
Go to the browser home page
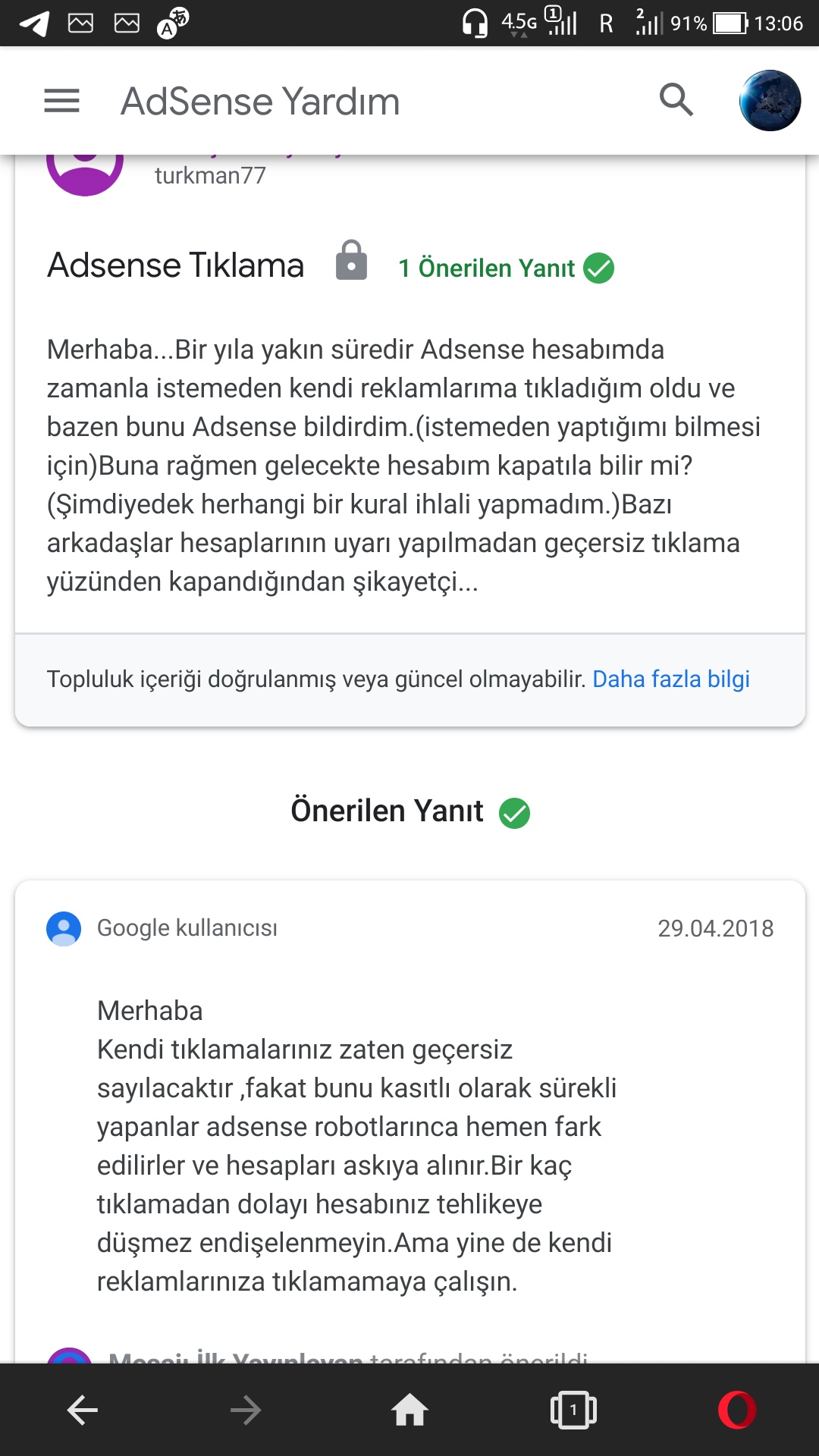click(409, 1410)
